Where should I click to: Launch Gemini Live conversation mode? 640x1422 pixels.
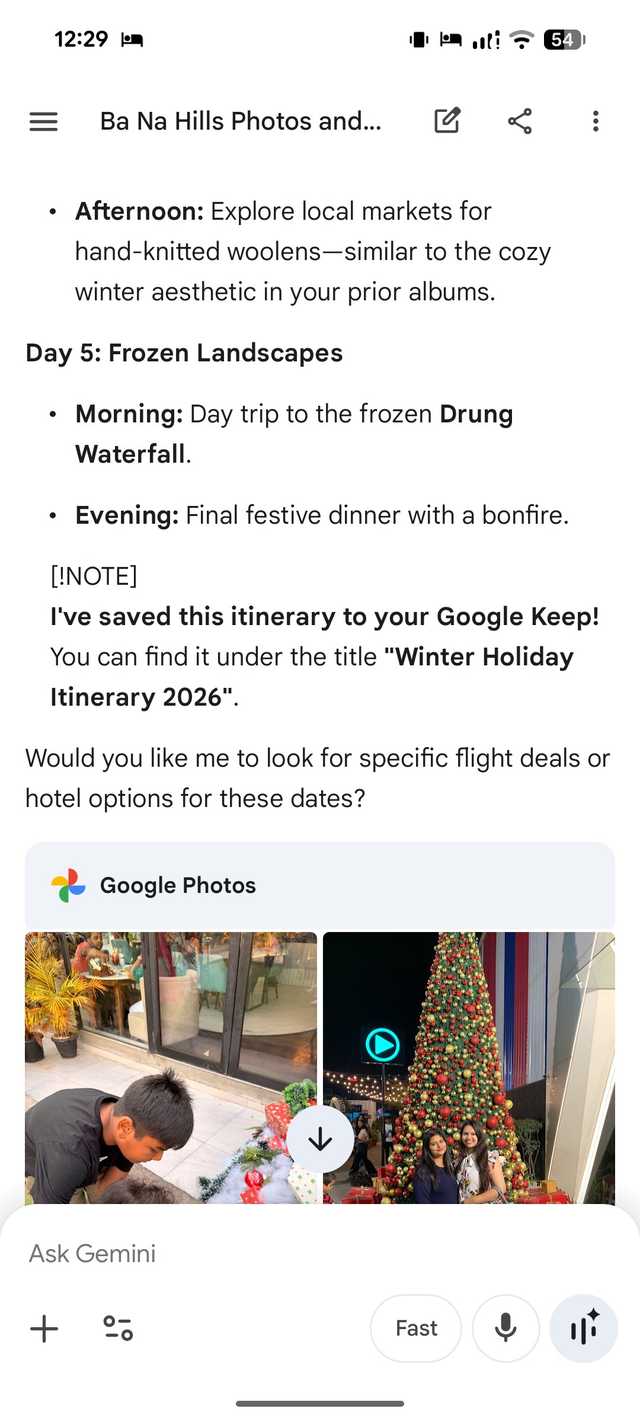coord(584,1328)
